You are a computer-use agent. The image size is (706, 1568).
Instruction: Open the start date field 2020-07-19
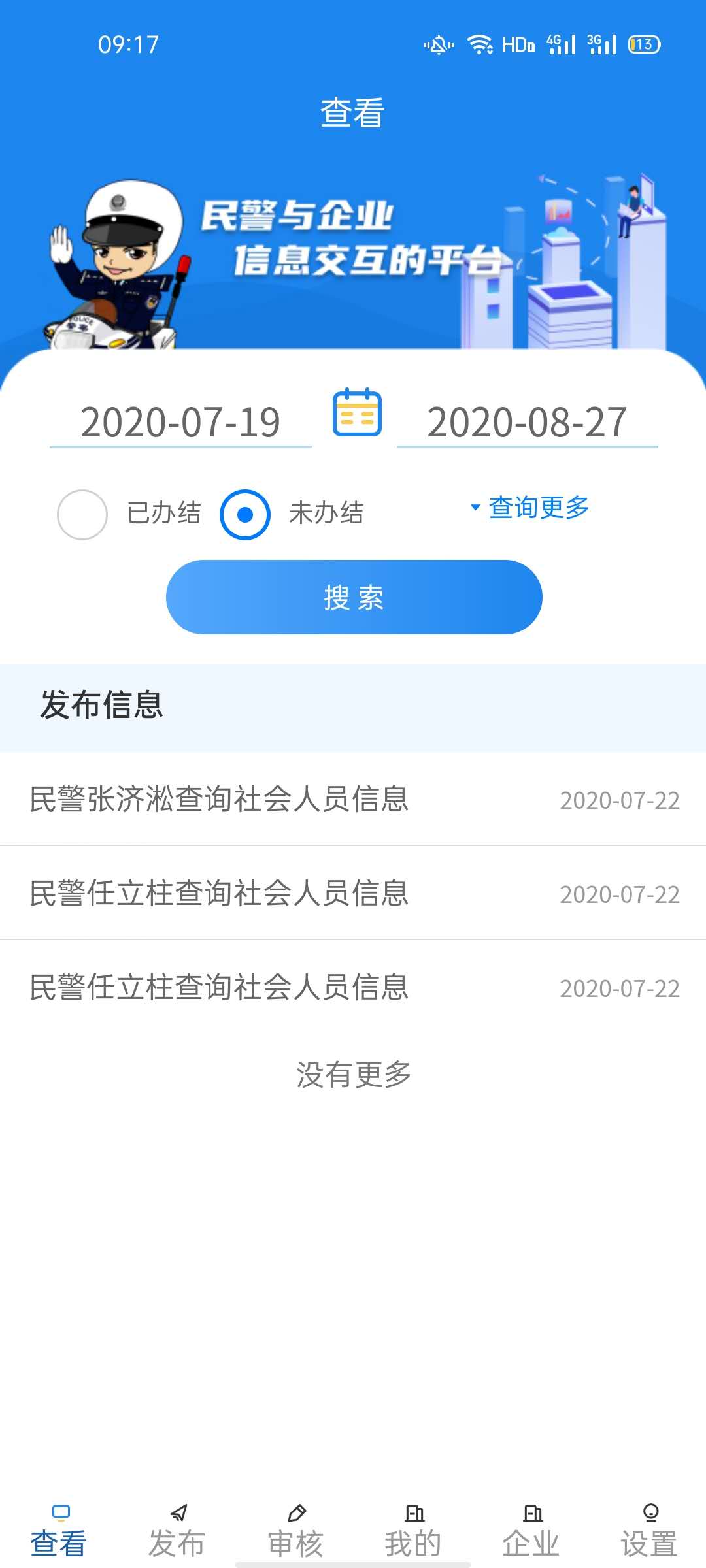coord(180,422)
